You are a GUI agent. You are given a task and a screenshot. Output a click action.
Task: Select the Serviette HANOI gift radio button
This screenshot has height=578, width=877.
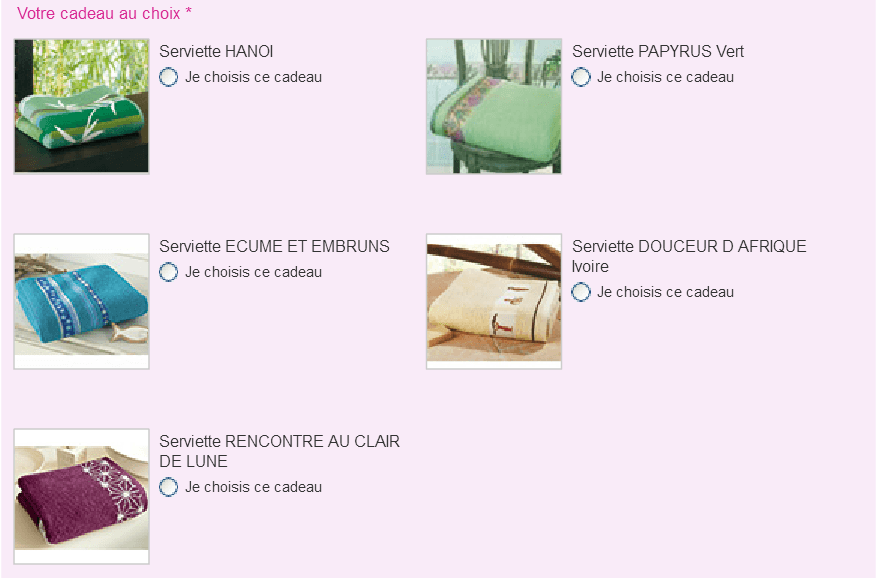[x=169, y=77]
